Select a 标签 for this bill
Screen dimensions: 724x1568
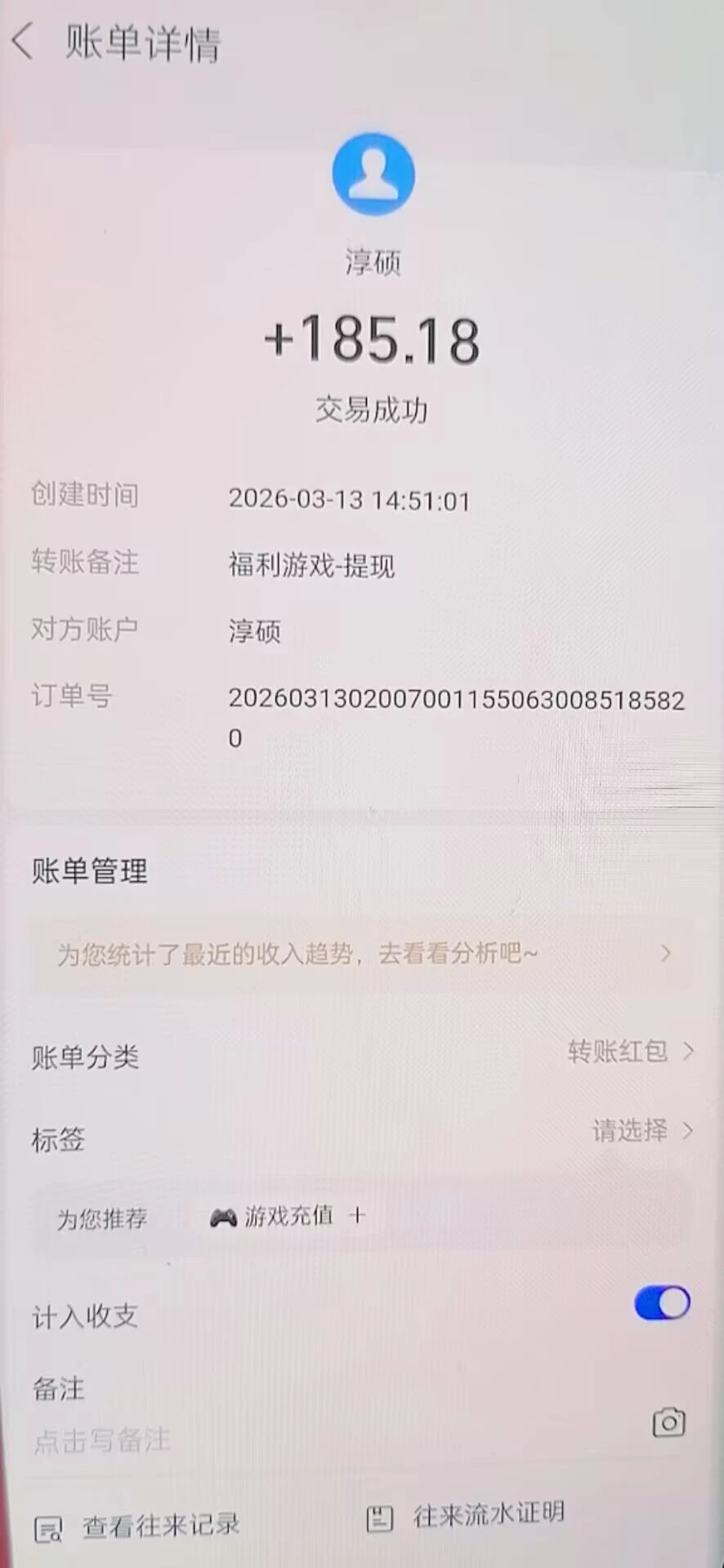click(x=641, y=1131)
